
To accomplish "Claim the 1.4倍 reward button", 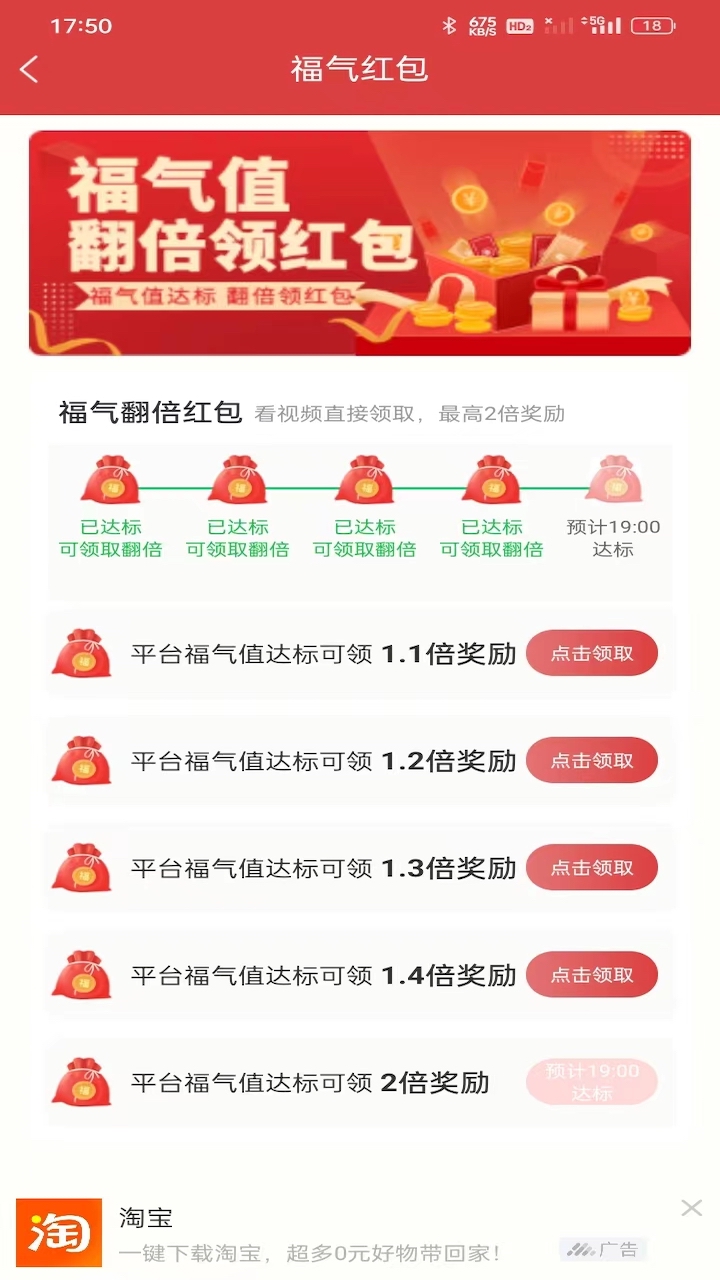I will point(592,975).
